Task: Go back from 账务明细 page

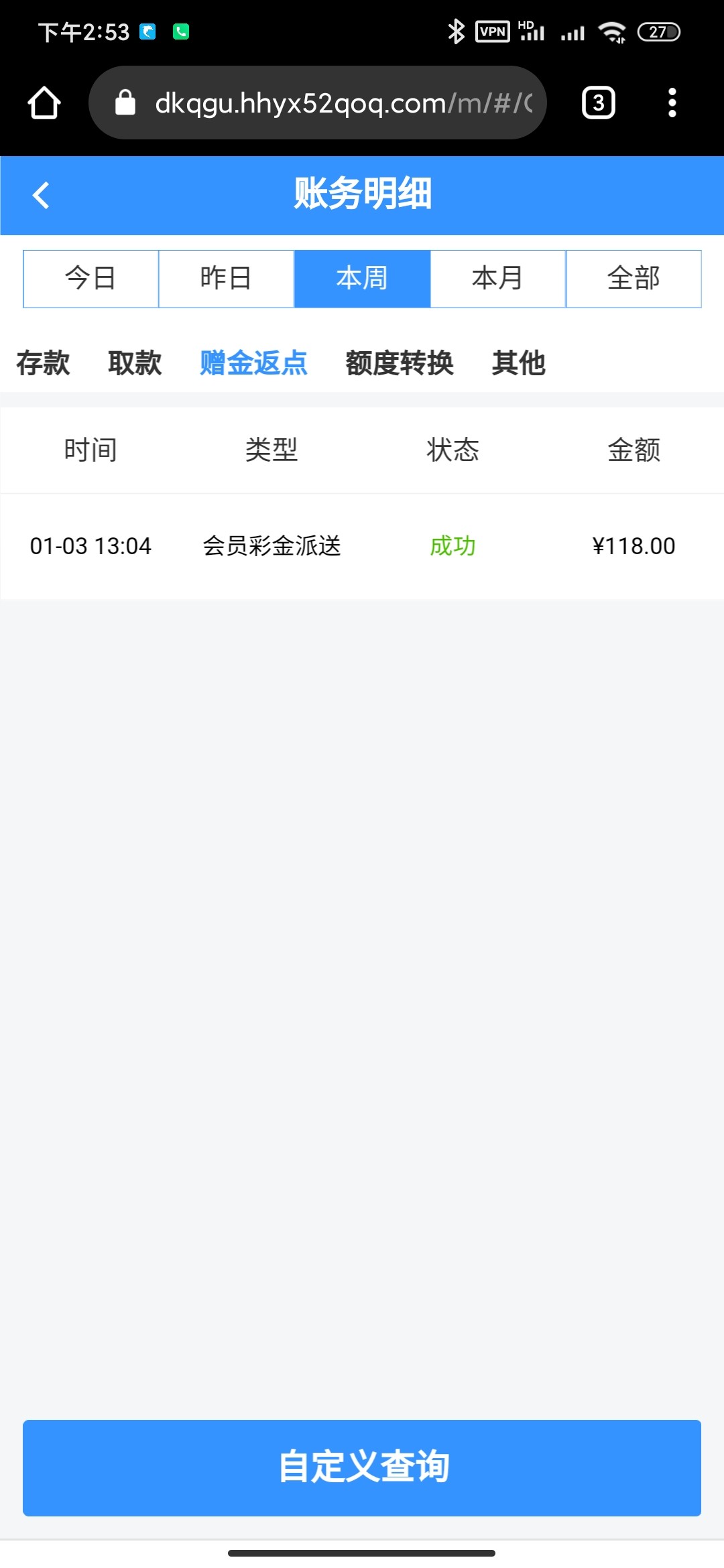Action: click(x=42, y=196)
